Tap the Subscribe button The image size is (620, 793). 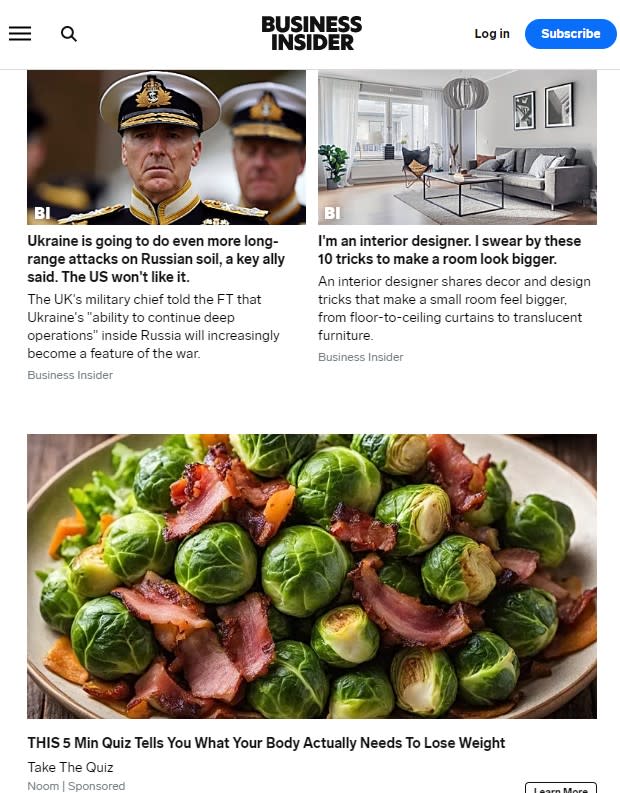[x=570, y=33]
